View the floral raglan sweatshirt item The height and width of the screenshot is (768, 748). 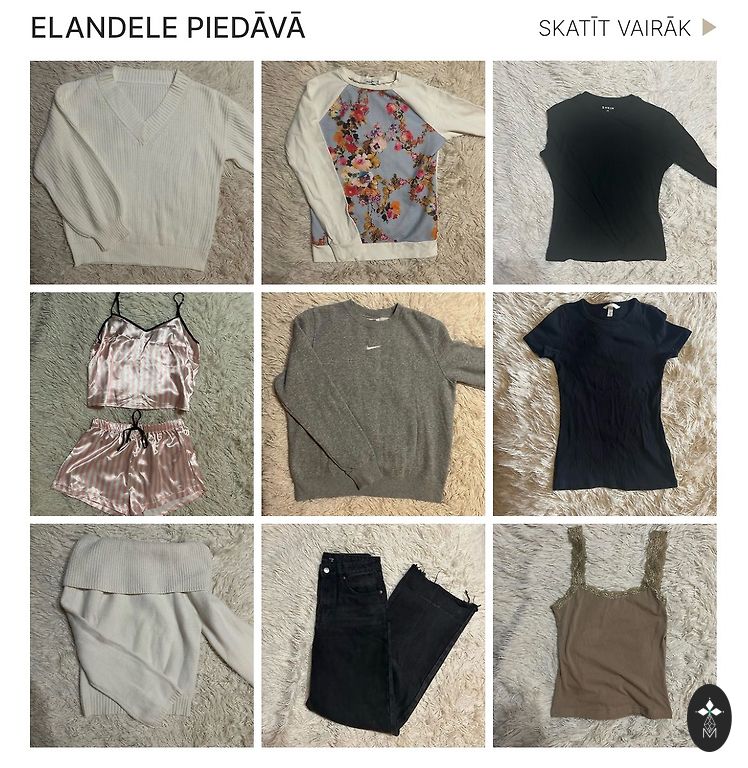(373, 172)
